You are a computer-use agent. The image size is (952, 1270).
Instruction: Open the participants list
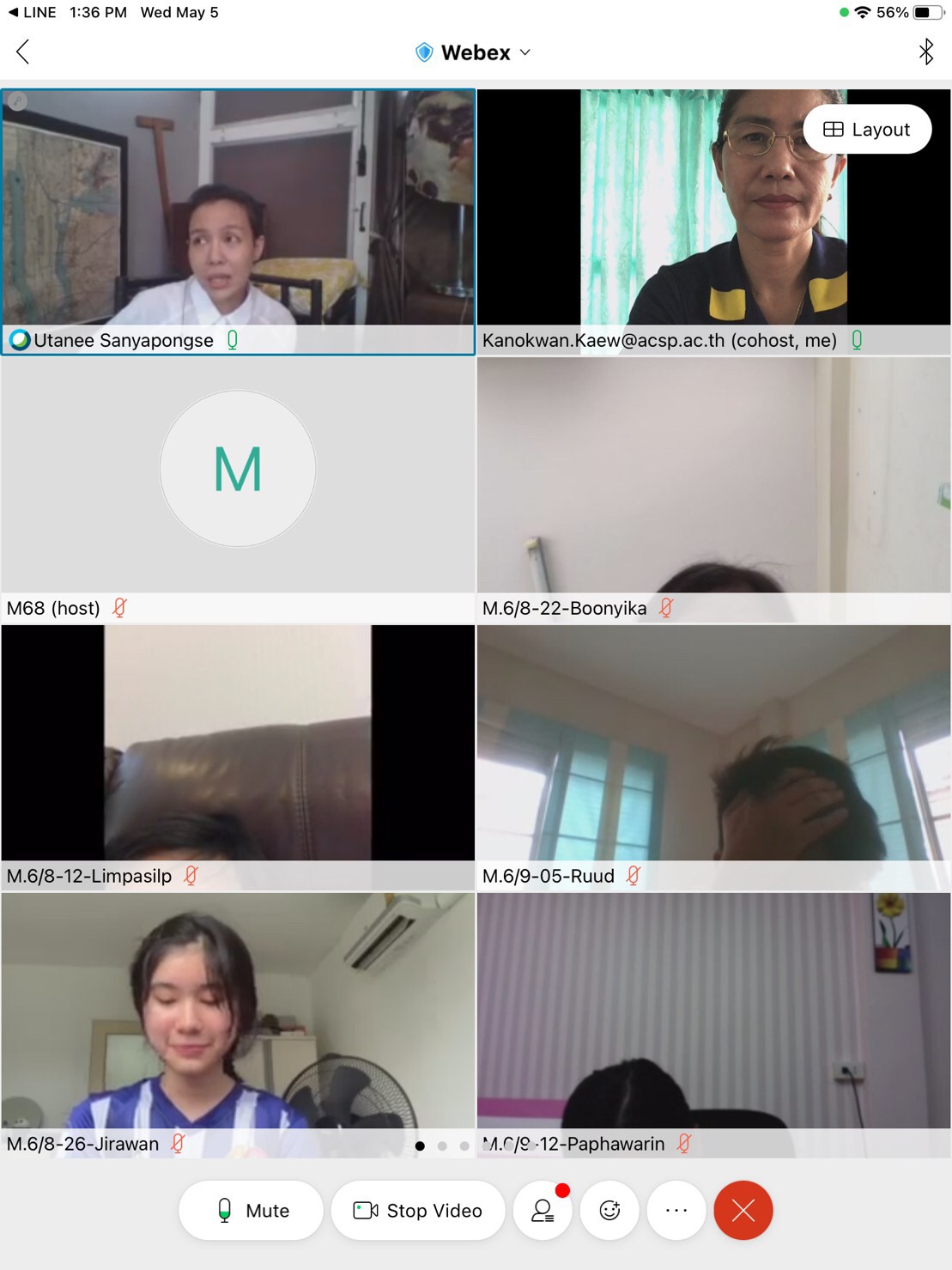click(543, 1210)
